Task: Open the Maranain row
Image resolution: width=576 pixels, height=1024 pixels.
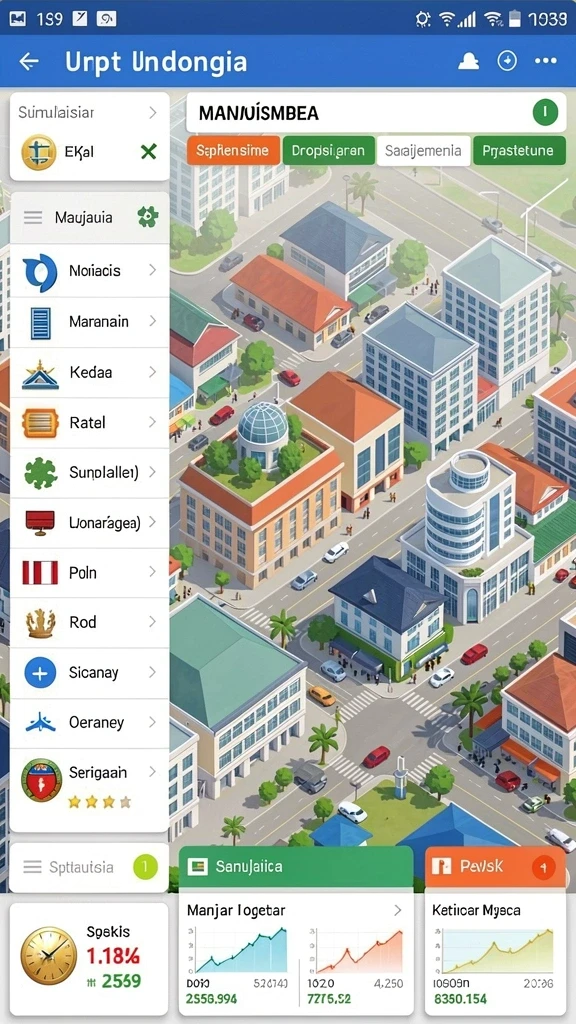Action: [x=89, y=321]
